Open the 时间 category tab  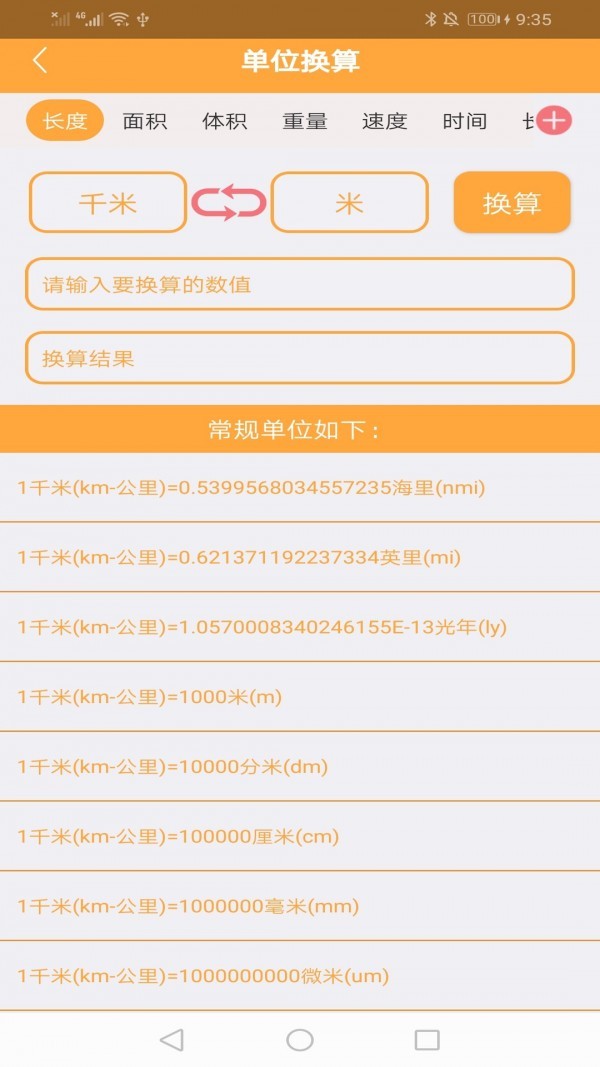(x=465, y=121)
